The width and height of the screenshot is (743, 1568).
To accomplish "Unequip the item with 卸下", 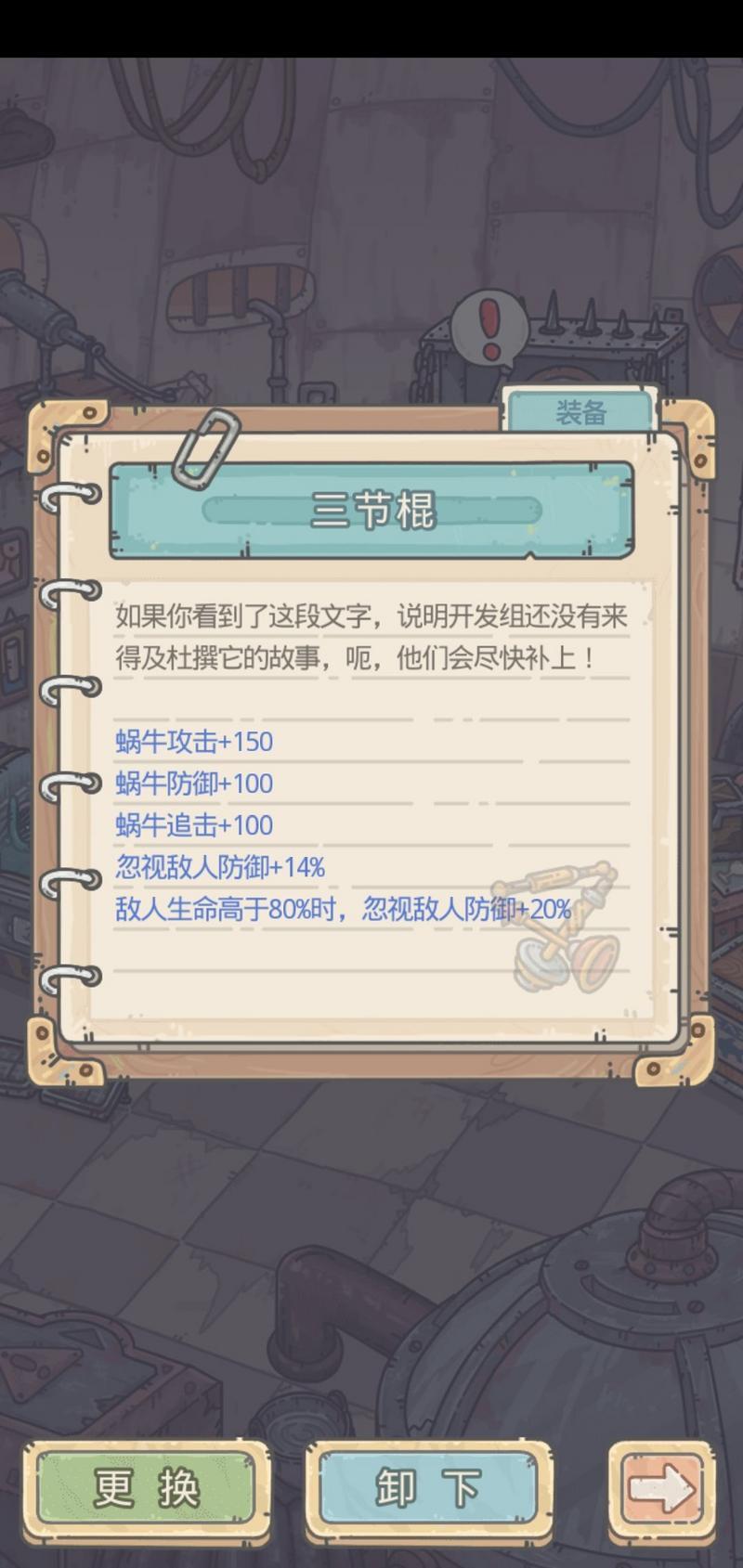I will click(428, 1488).
